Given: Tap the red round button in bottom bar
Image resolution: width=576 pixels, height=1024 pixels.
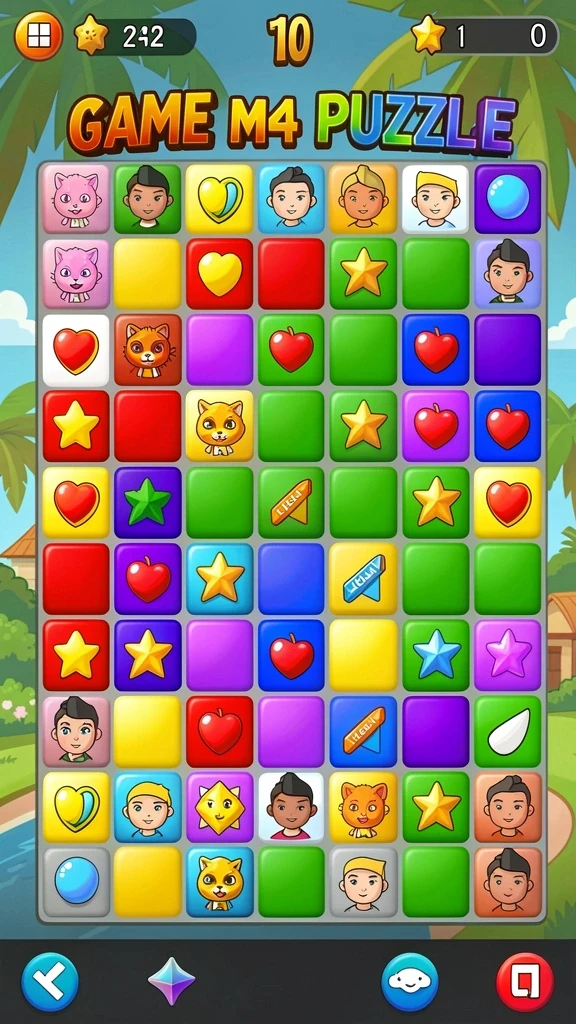Looking at the screenshot, I should (524, 982).
